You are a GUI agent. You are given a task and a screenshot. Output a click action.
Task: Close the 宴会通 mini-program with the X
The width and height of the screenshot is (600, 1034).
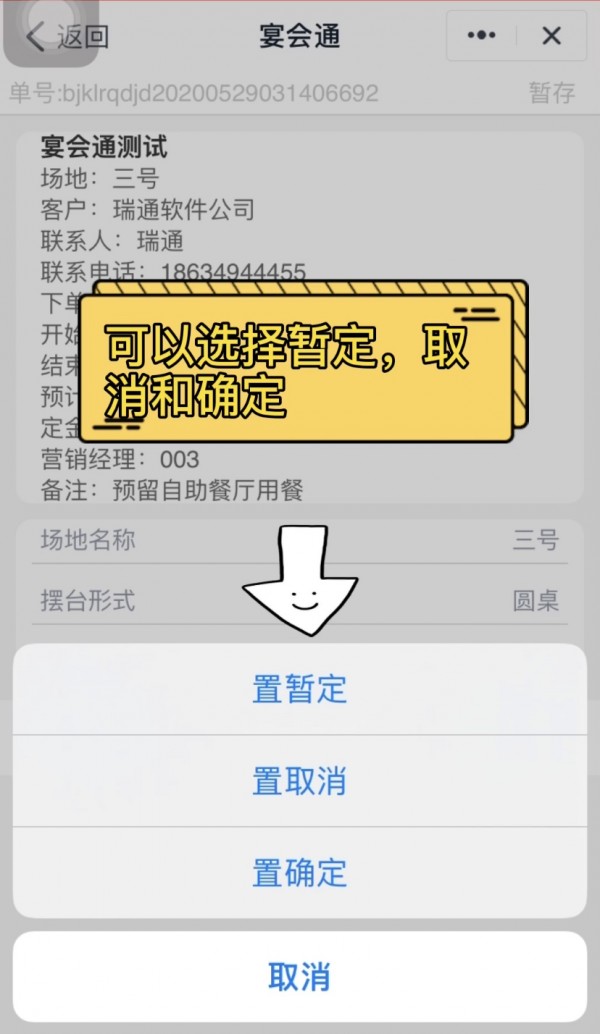point(551,37)
